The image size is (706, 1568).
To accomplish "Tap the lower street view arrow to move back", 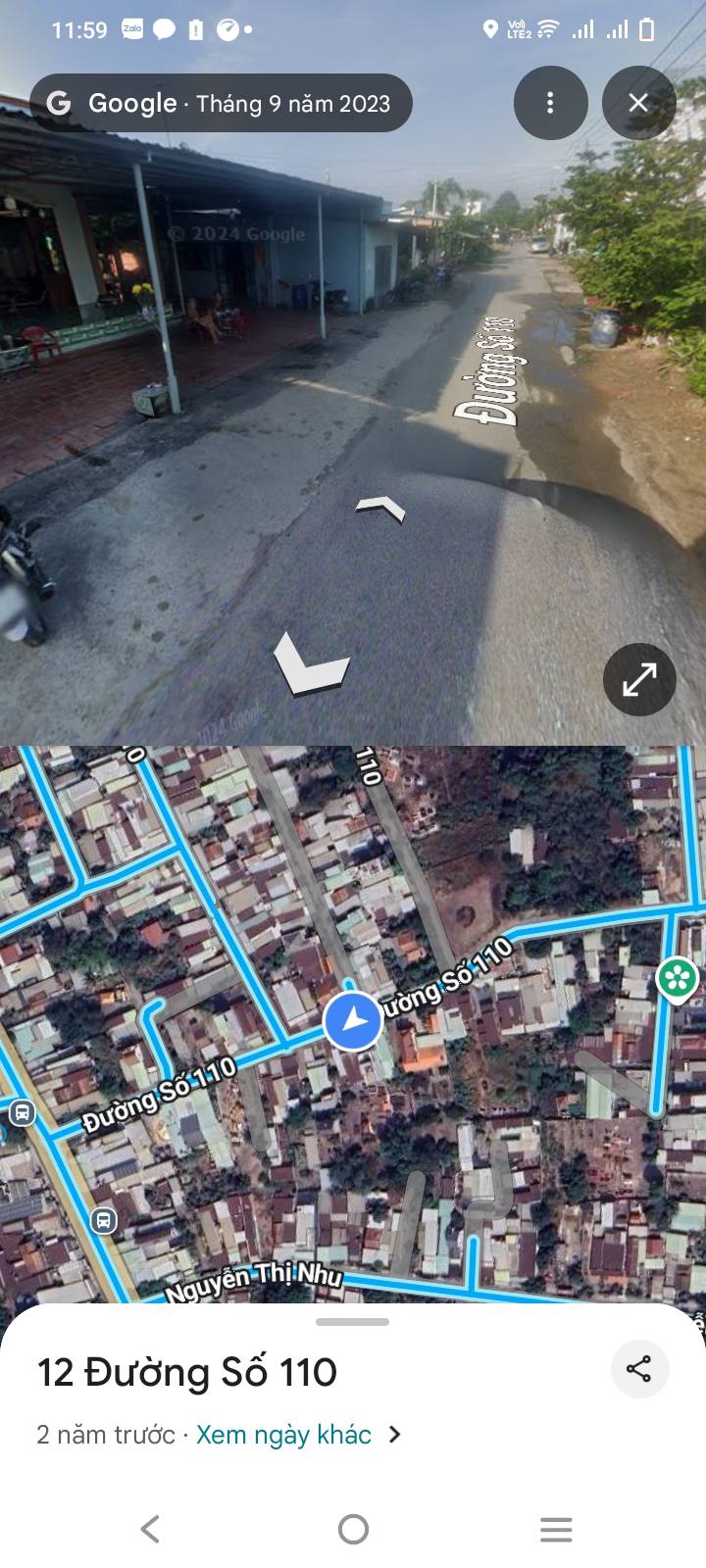I will (309, 663).
